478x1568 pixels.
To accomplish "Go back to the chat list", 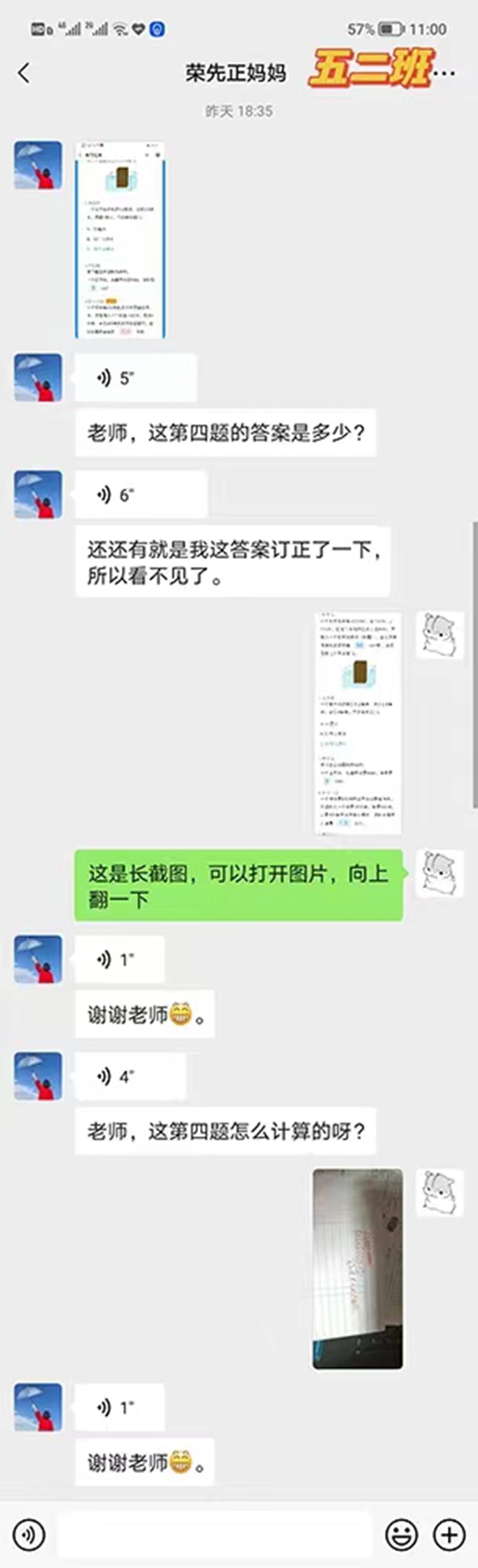I will click(24, 73).
